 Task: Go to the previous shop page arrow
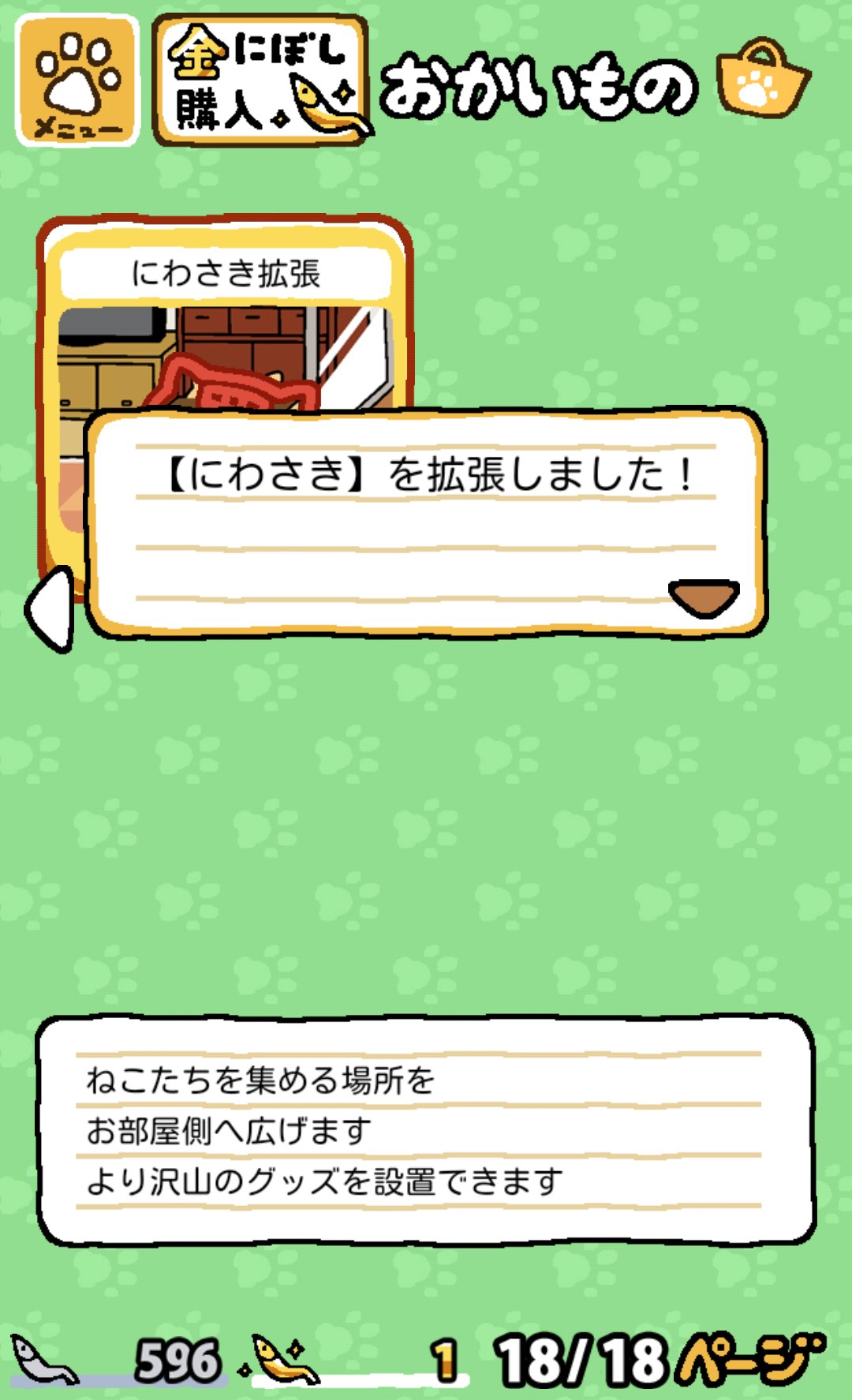pos(50,608)
